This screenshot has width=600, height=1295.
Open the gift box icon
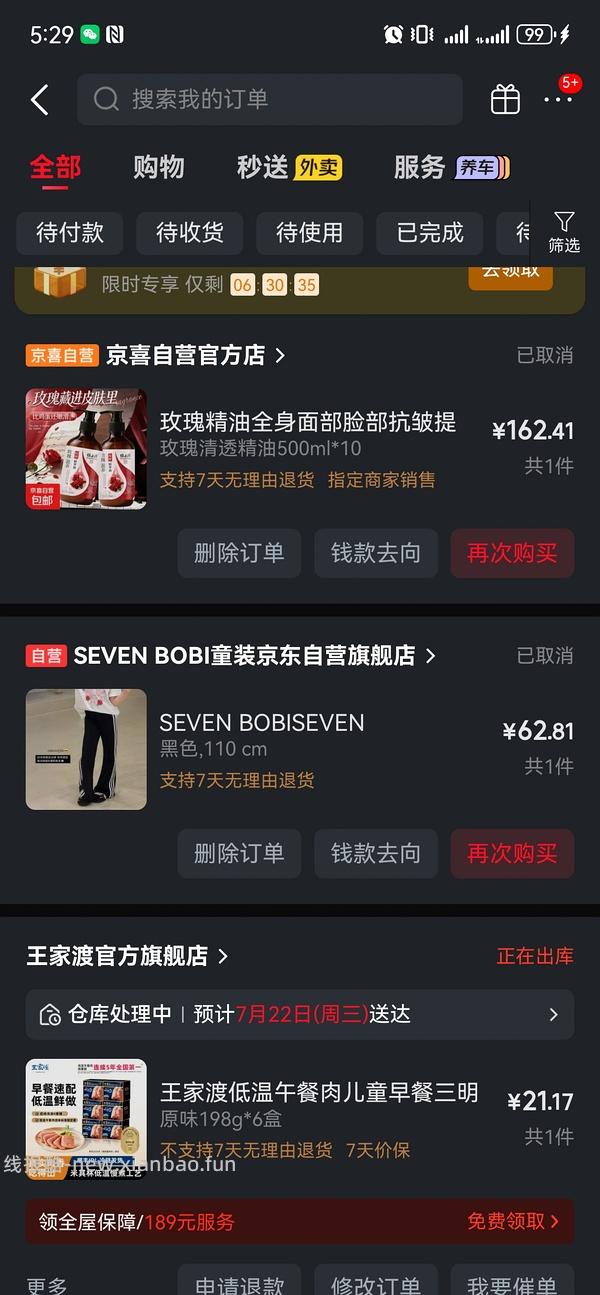(505, 99)
